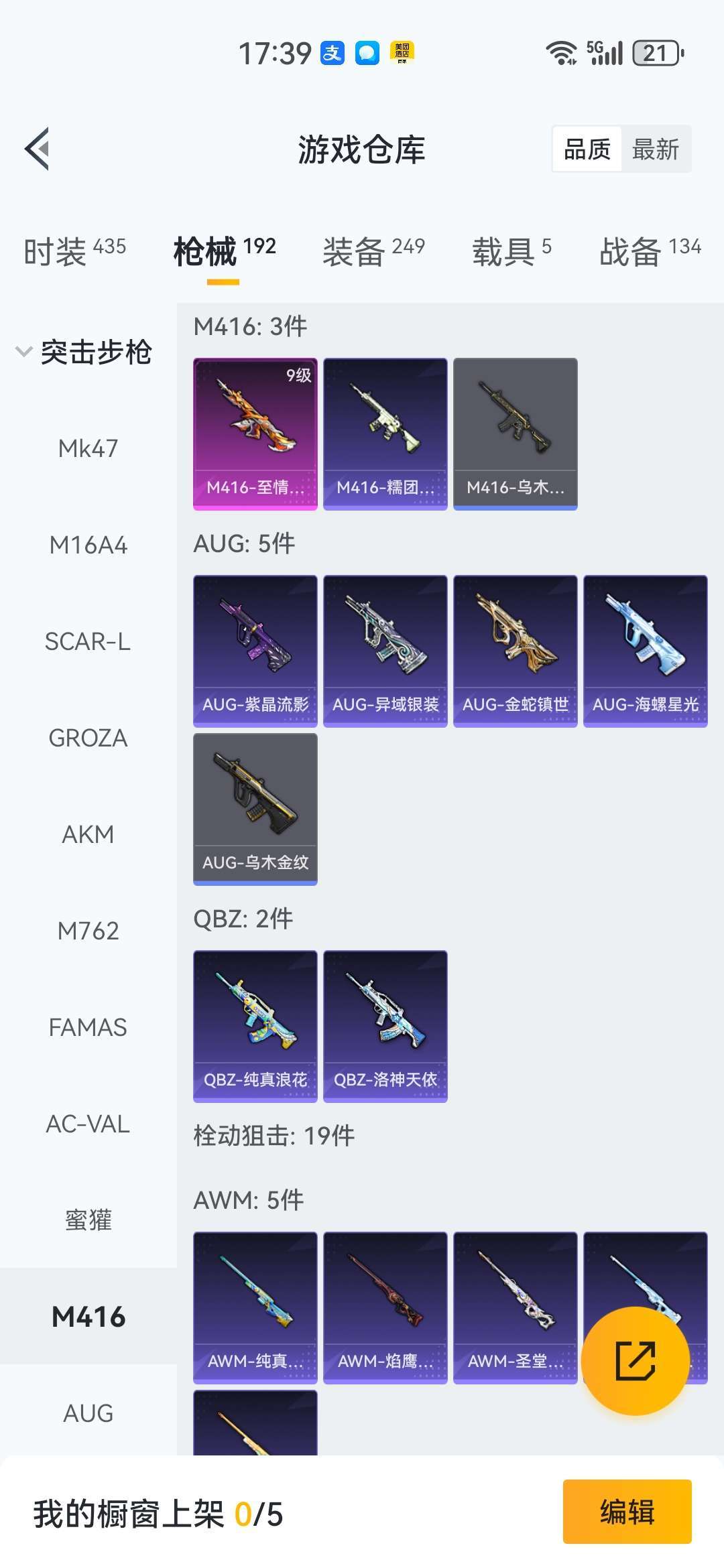
Task: Open the 装备 tab
Action: (x=373, y=251)
